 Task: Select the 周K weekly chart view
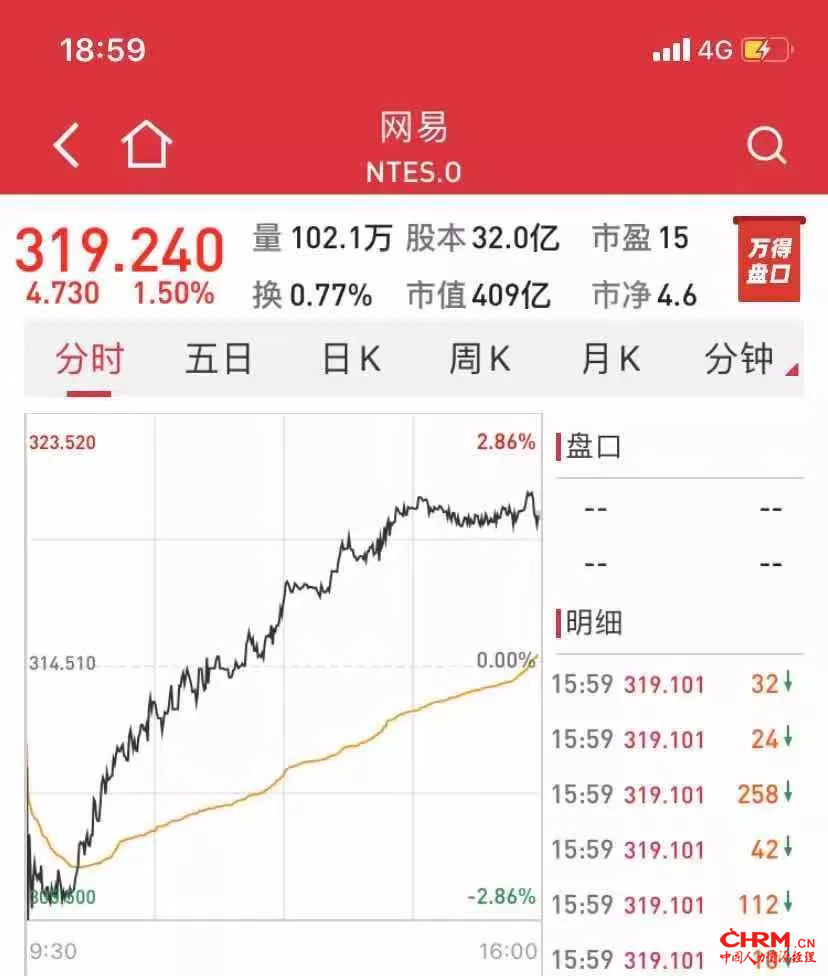tap(479, 359)
